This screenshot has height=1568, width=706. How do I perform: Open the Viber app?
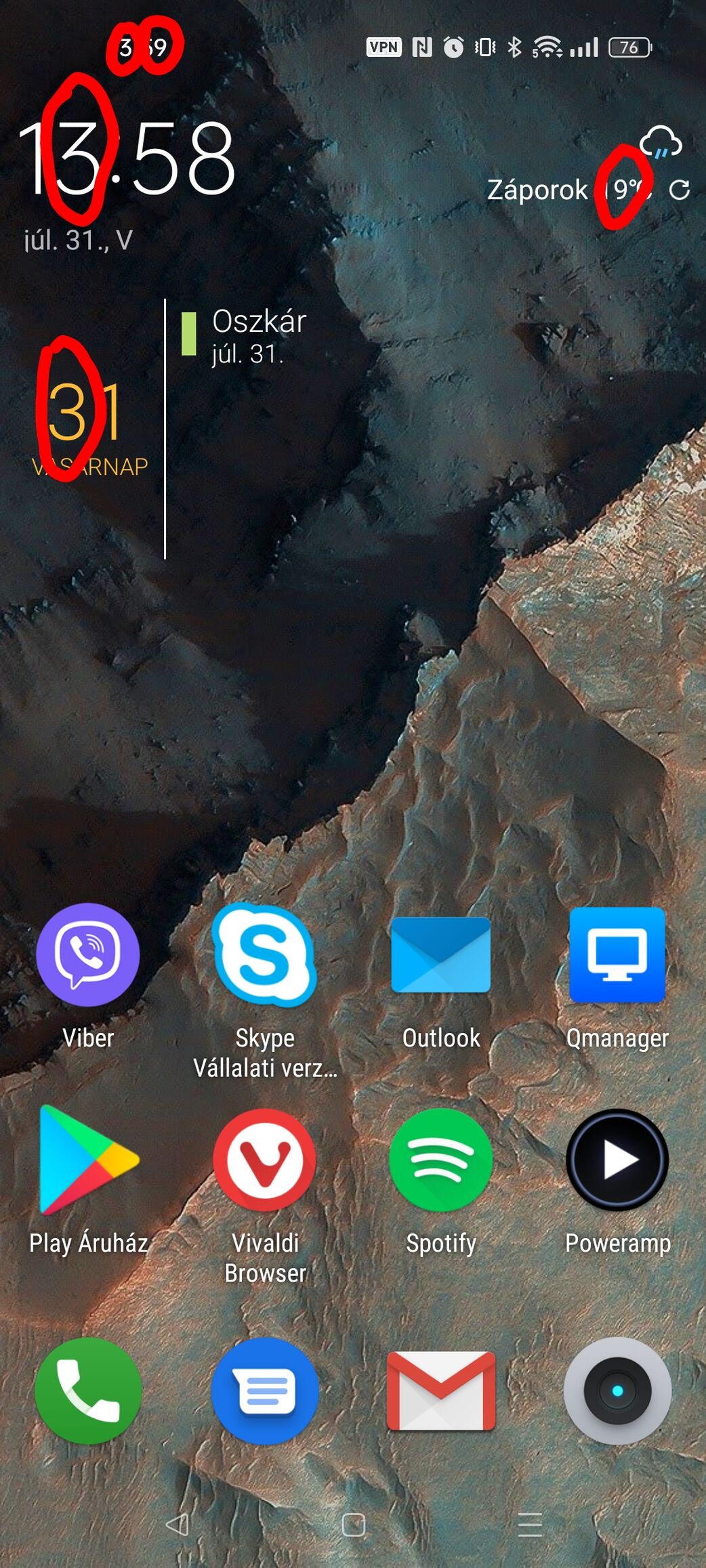point(88,955)
